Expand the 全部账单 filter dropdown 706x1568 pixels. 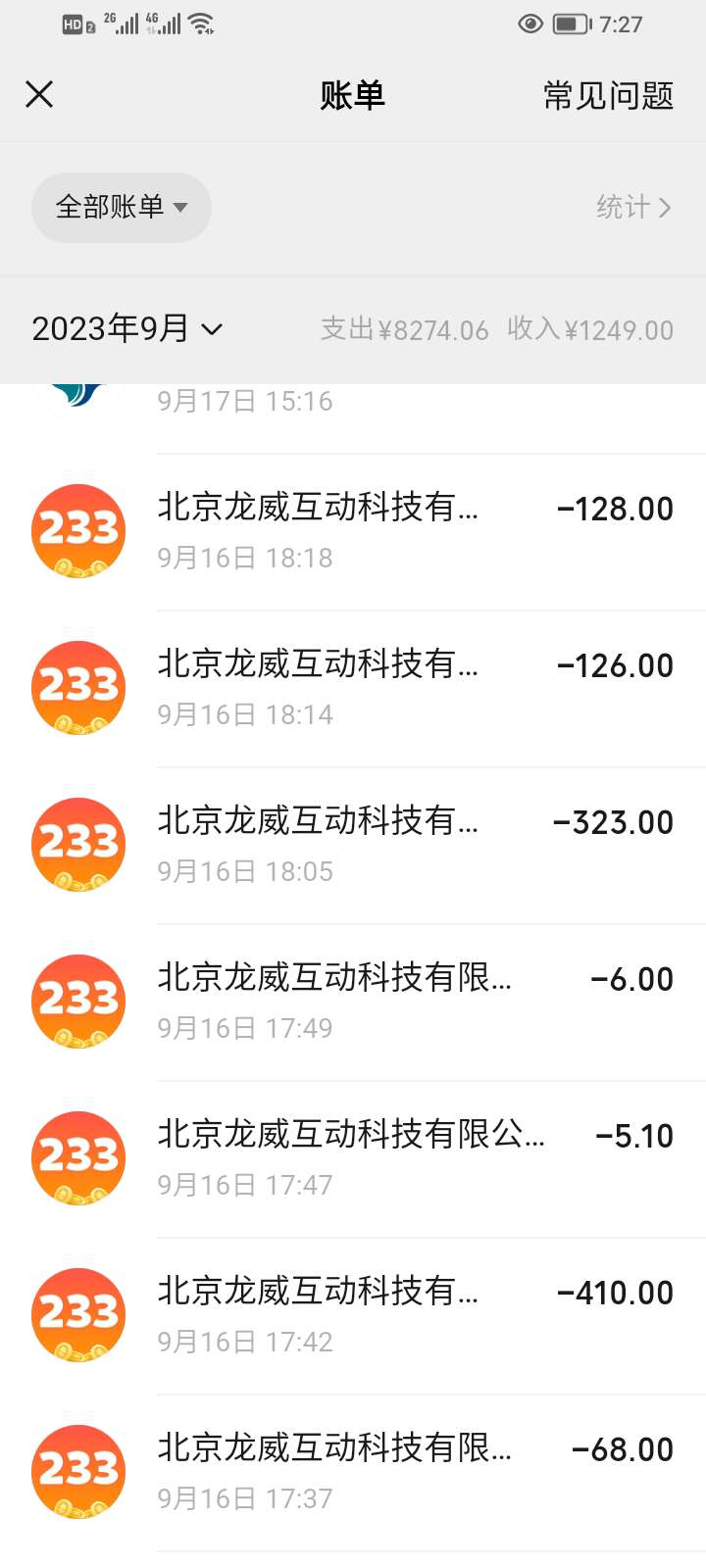click(x=122, y=207)
